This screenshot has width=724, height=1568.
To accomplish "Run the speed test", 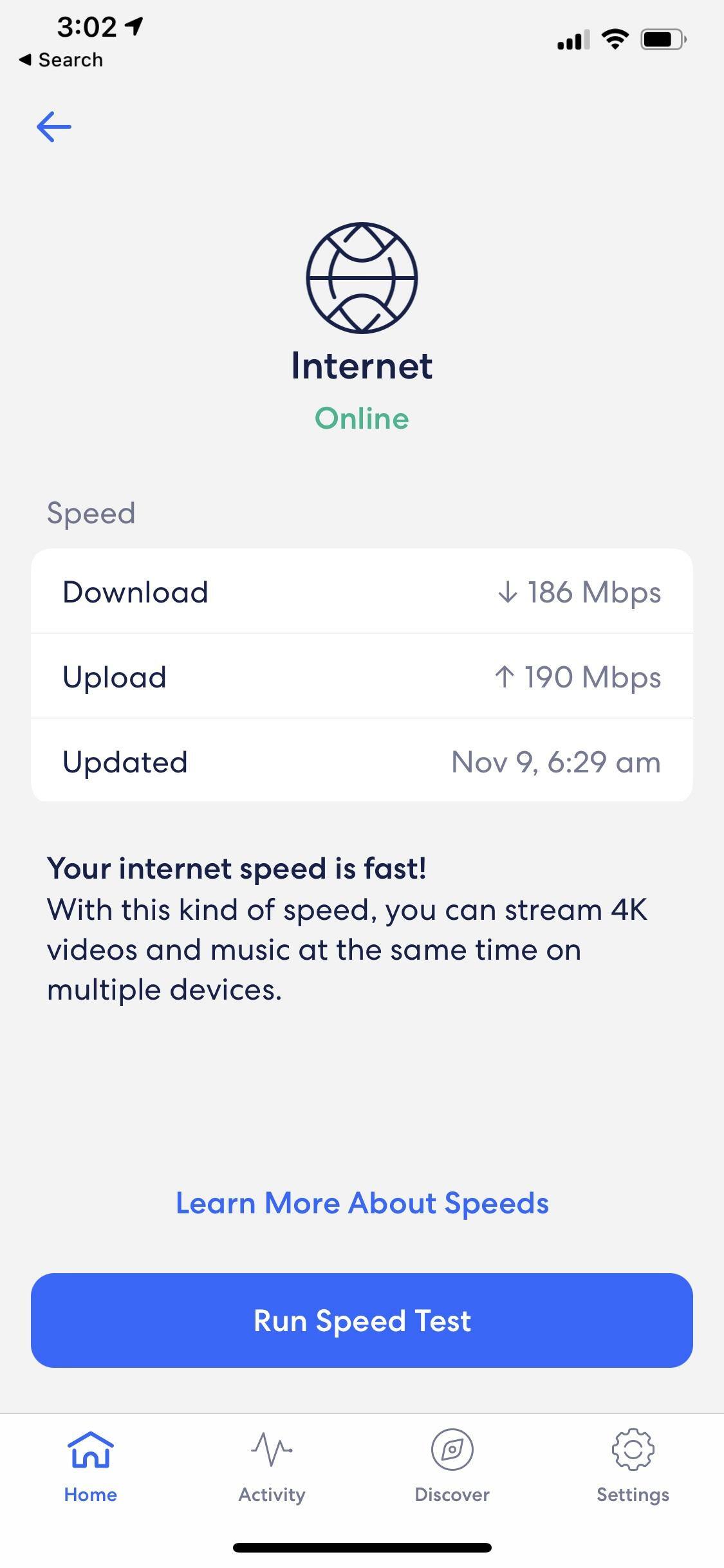I will [362, 1321].
